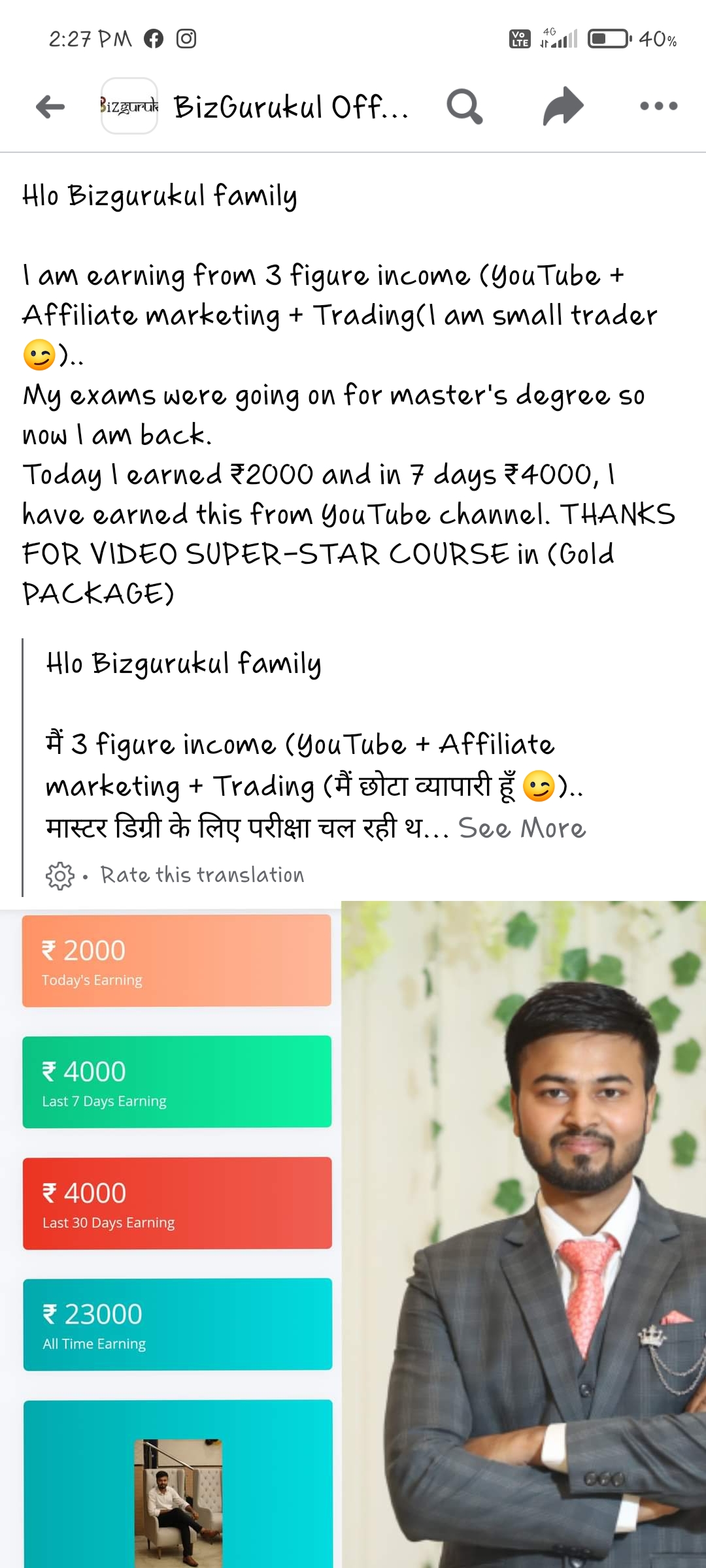The image size is (706, 1568).
Task: Open BizGurukul page profile picture
Action: [129, 106]
